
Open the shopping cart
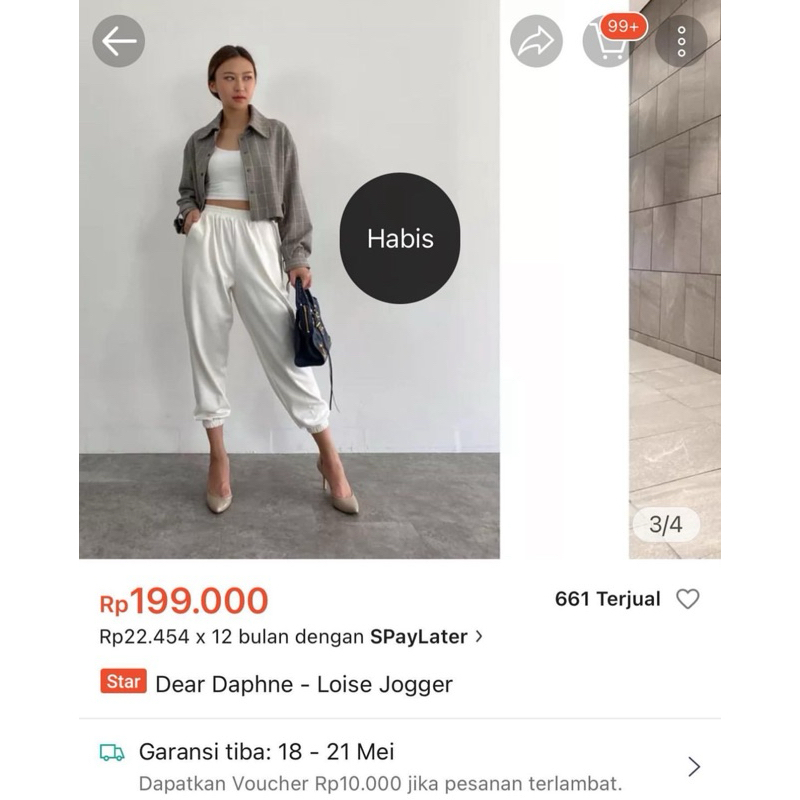click(609, 41)
